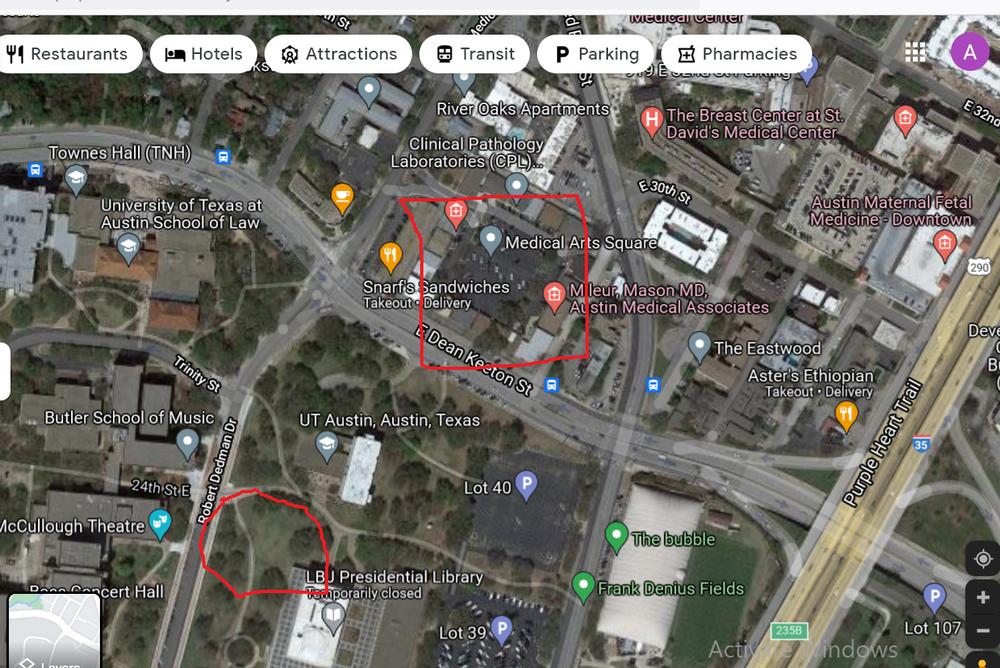Open the account profile avatar

coord(969,52)
